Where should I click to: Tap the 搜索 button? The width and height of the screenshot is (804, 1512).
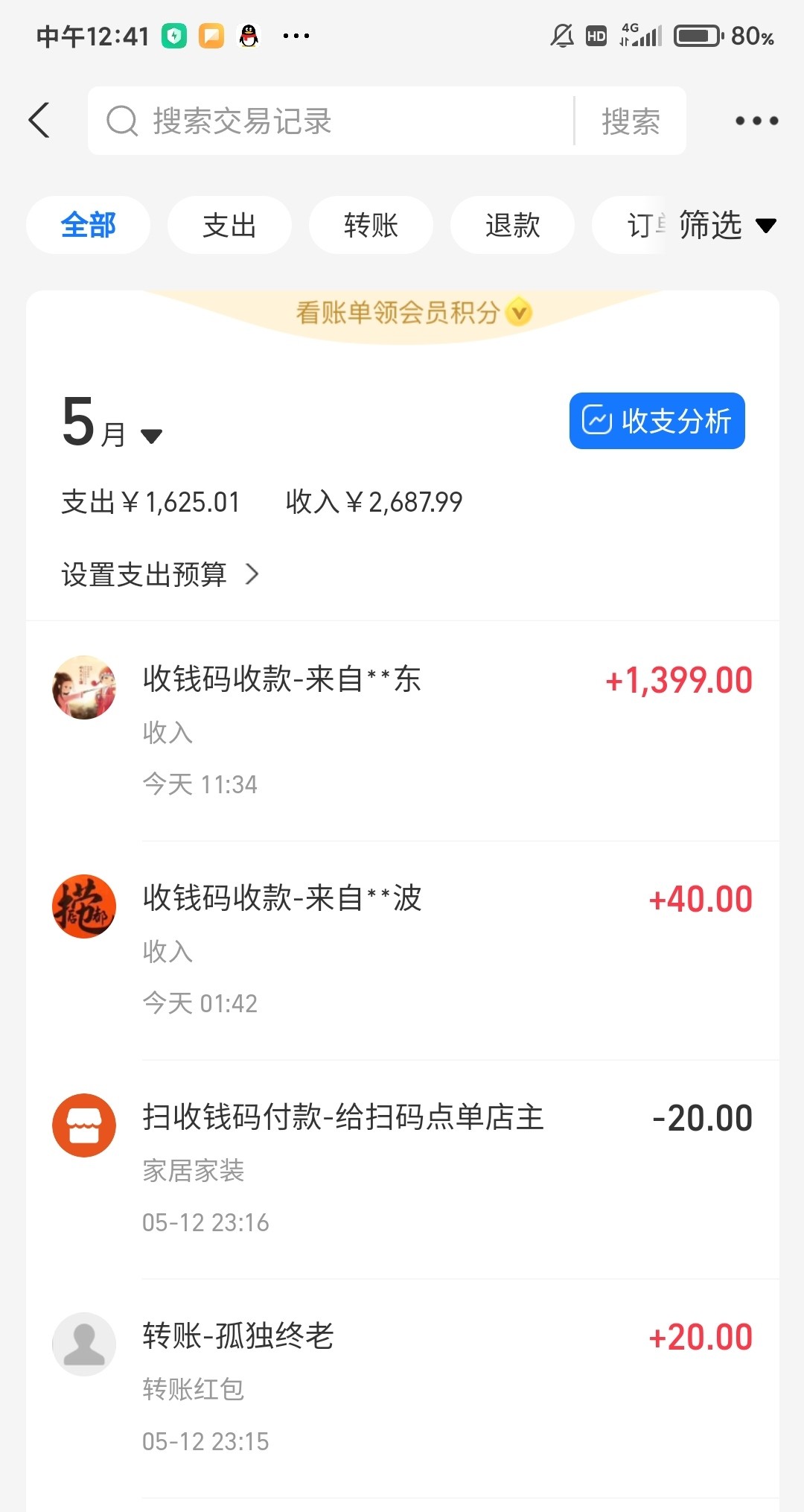pos(631,121)
